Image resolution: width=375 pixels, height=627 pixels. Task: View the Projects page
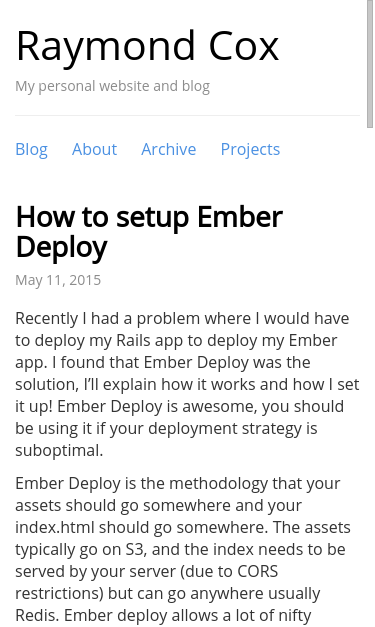click(250, 150)
